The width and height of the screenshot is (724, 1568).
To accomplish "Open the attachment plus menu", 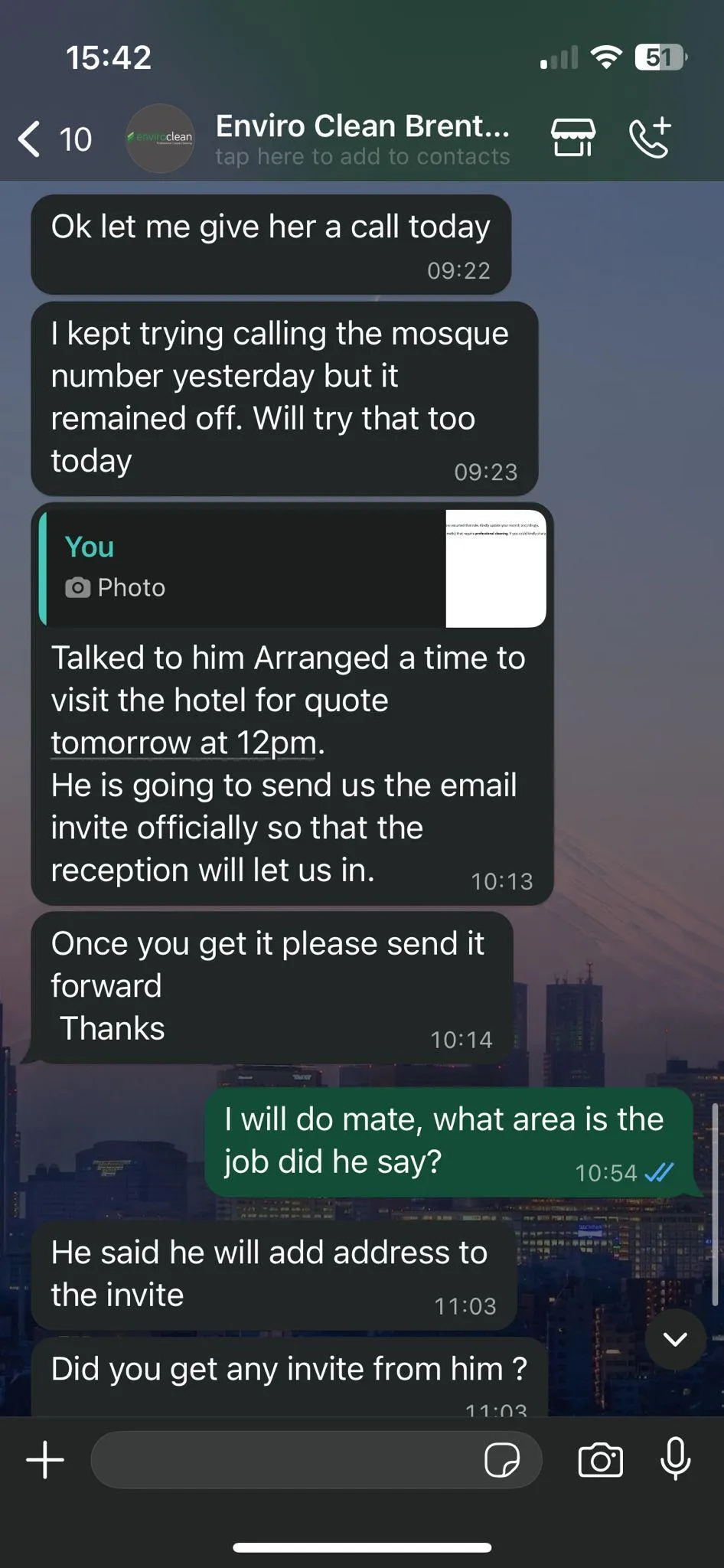I will click(45, 1459).
